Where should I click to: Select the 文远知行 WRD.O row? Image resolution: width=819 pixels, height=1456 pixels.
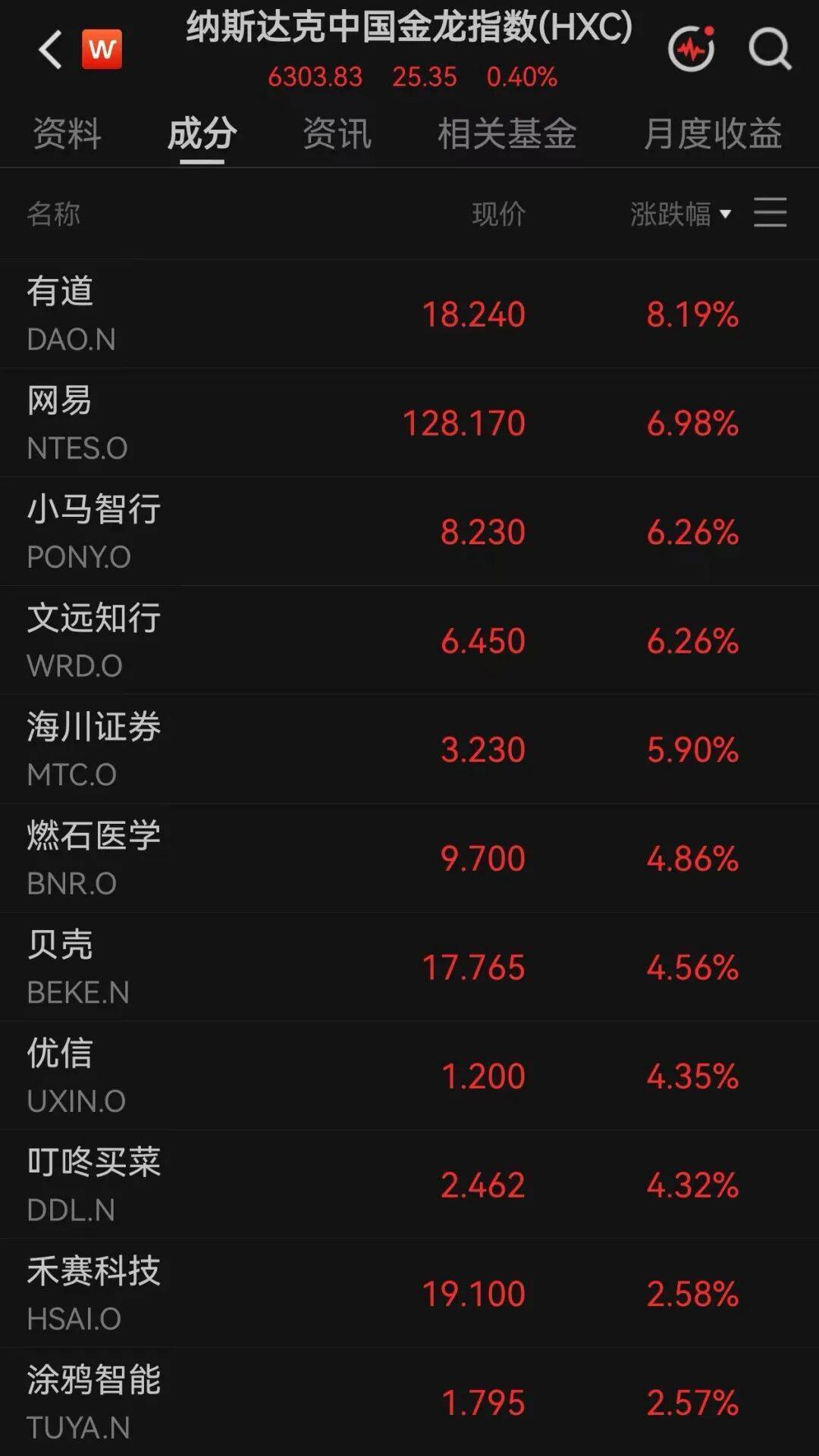[409, 640]
